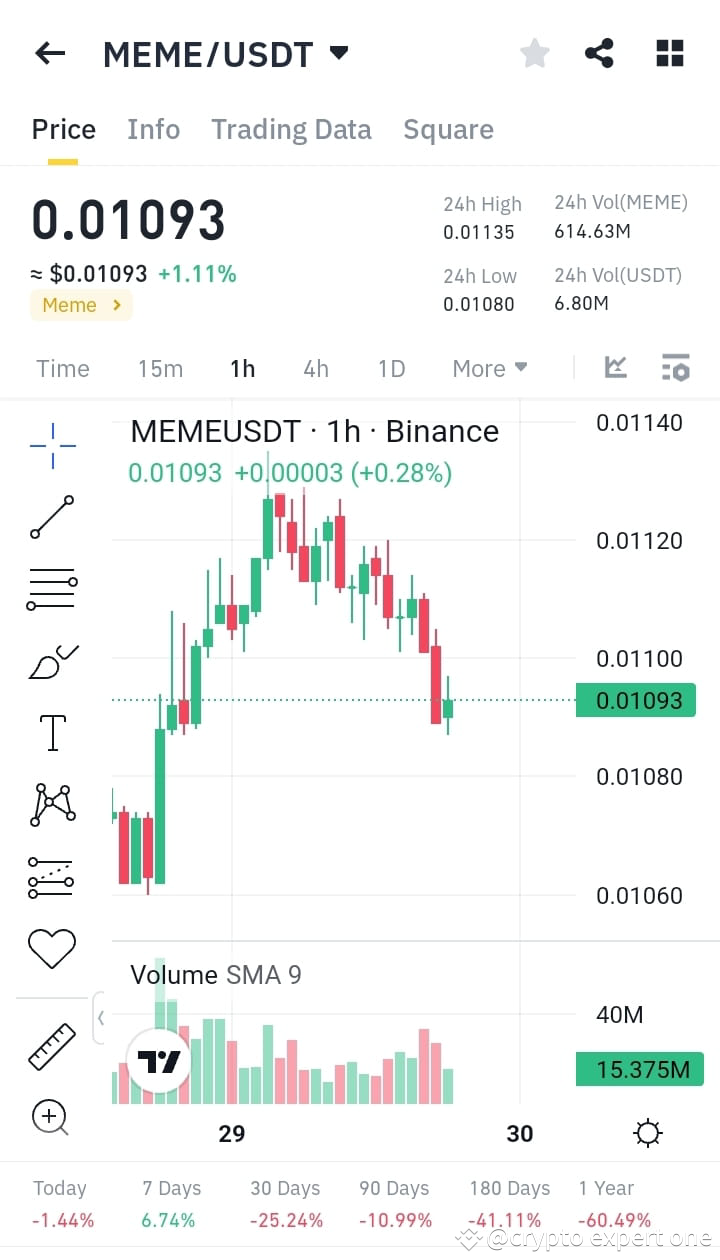Open the horizontal lines drawing tool
This screenshot has width=720, height=1260.
(51, 587)
